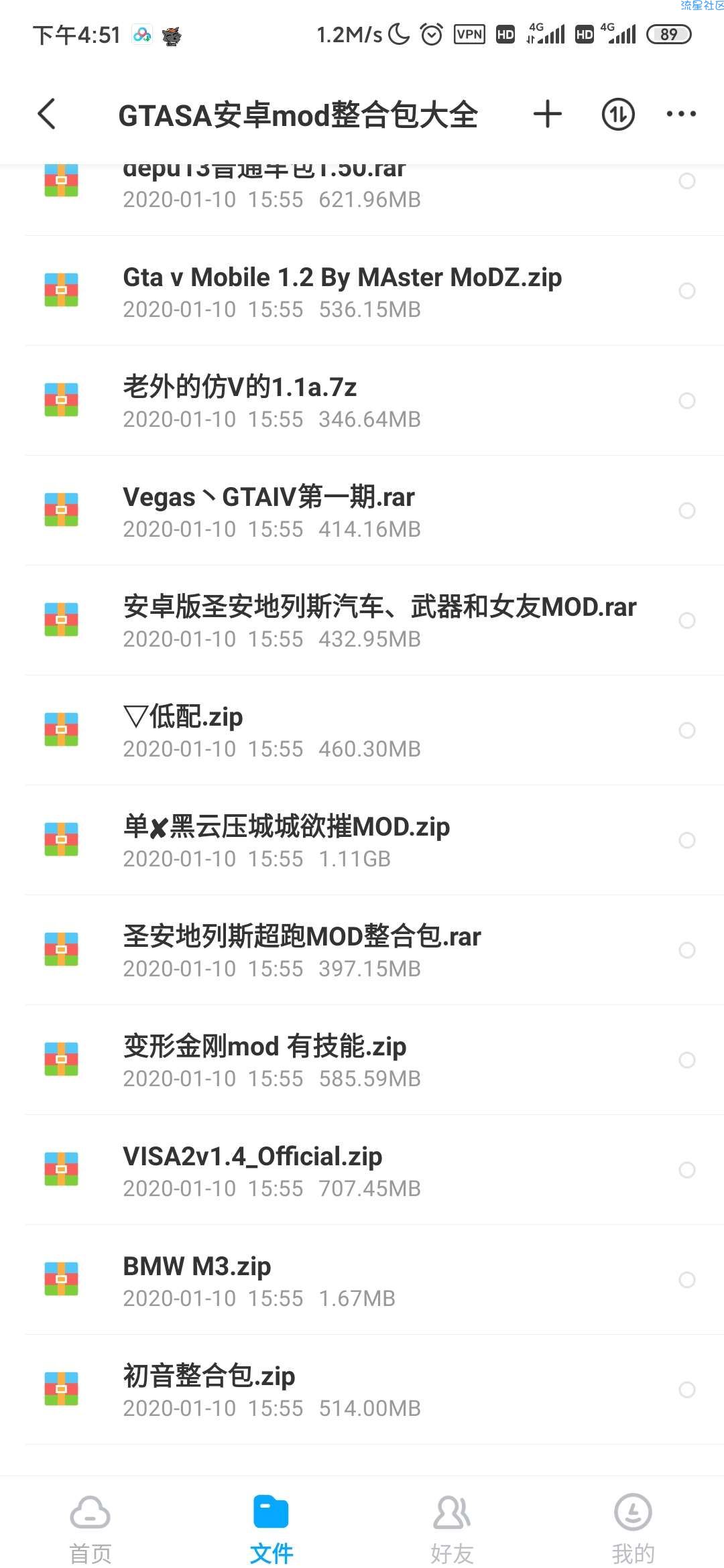The width and height of the screenshot is (724, 1568).
Task: Open the transfer list icon
Action: pyautogui.click(x=618, y=114)
